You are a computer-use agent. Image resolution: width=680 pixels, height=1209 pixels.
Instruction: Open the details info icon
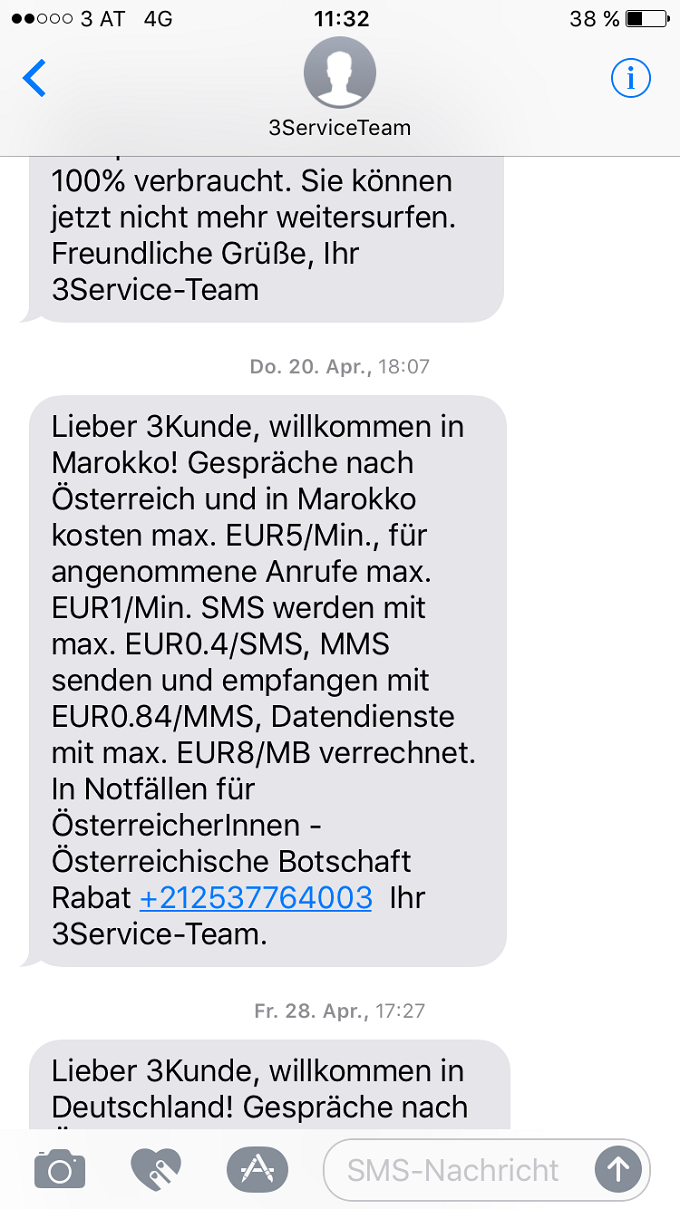click(631, 78)
